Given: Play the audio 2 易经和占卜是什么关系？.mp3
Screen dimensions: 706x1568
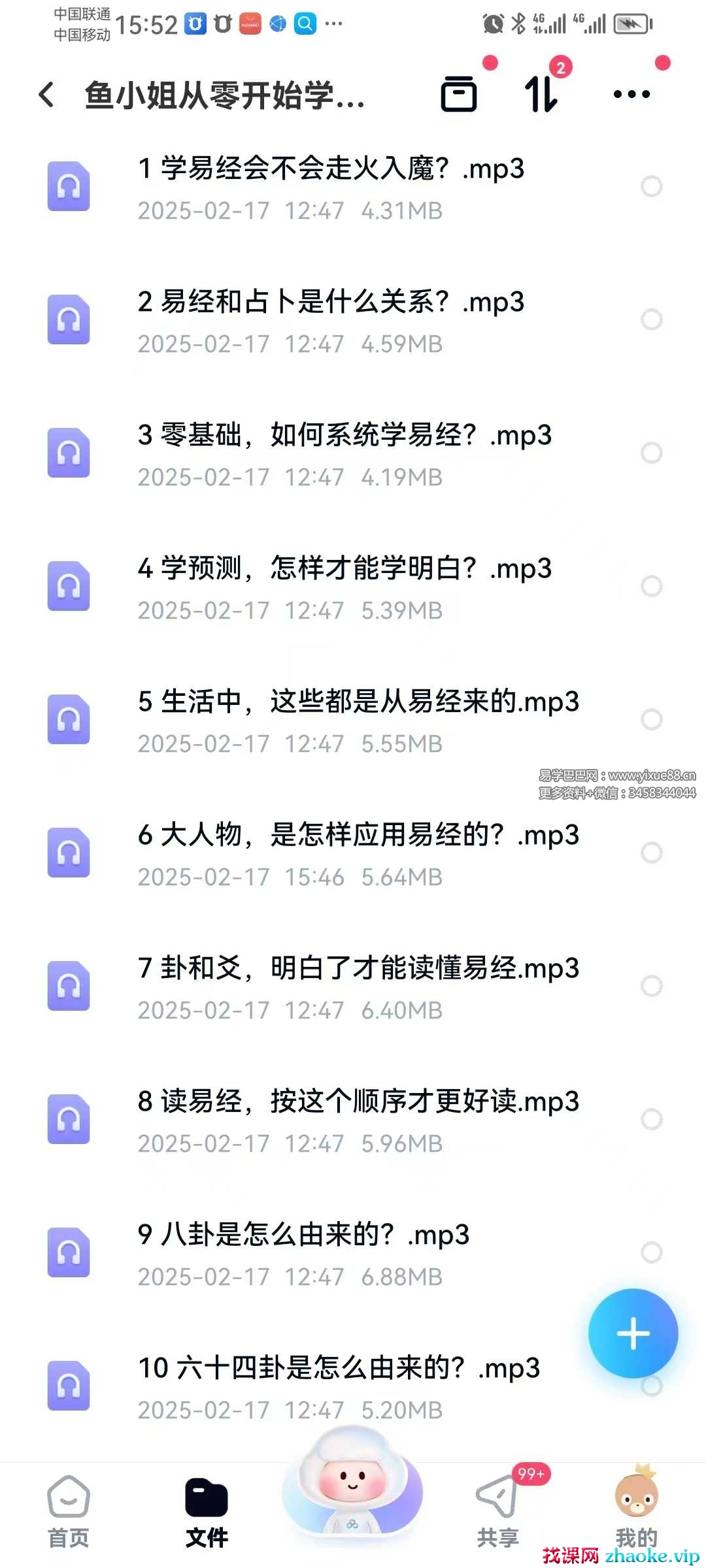Looking at the screenshot, I should pyautogui.click(x=331, y=320).
